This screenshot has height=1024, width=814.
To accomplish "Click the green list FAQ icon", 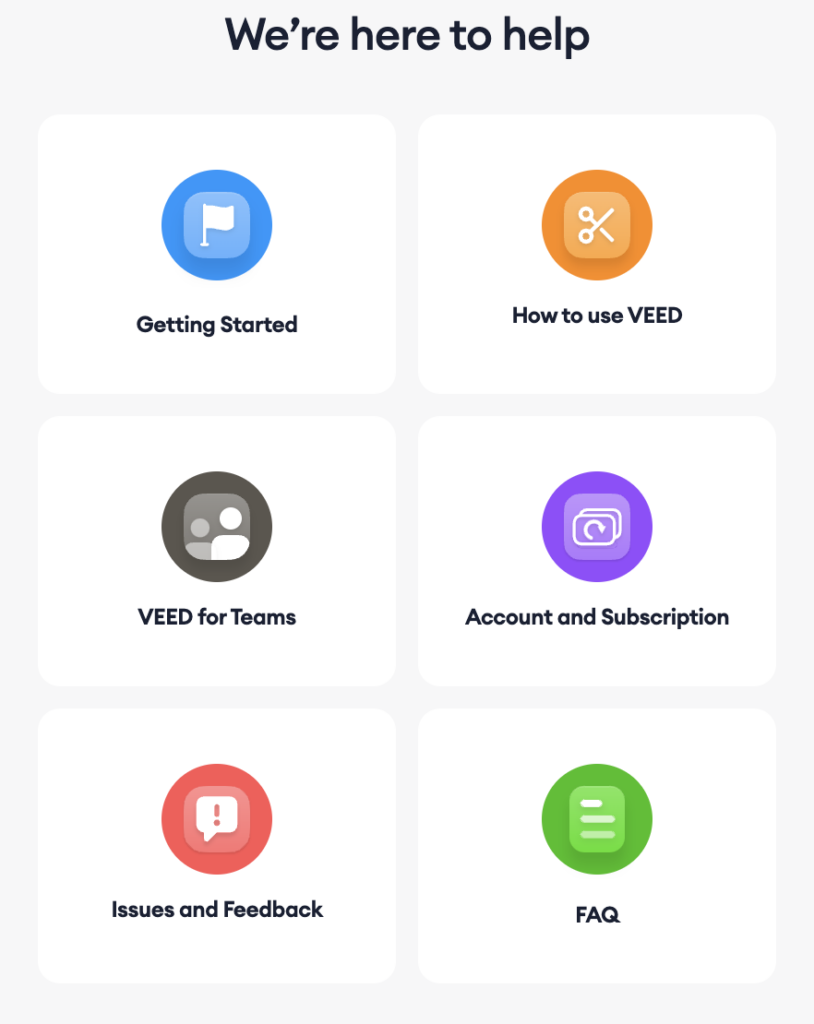I will [x=596, y=818].
